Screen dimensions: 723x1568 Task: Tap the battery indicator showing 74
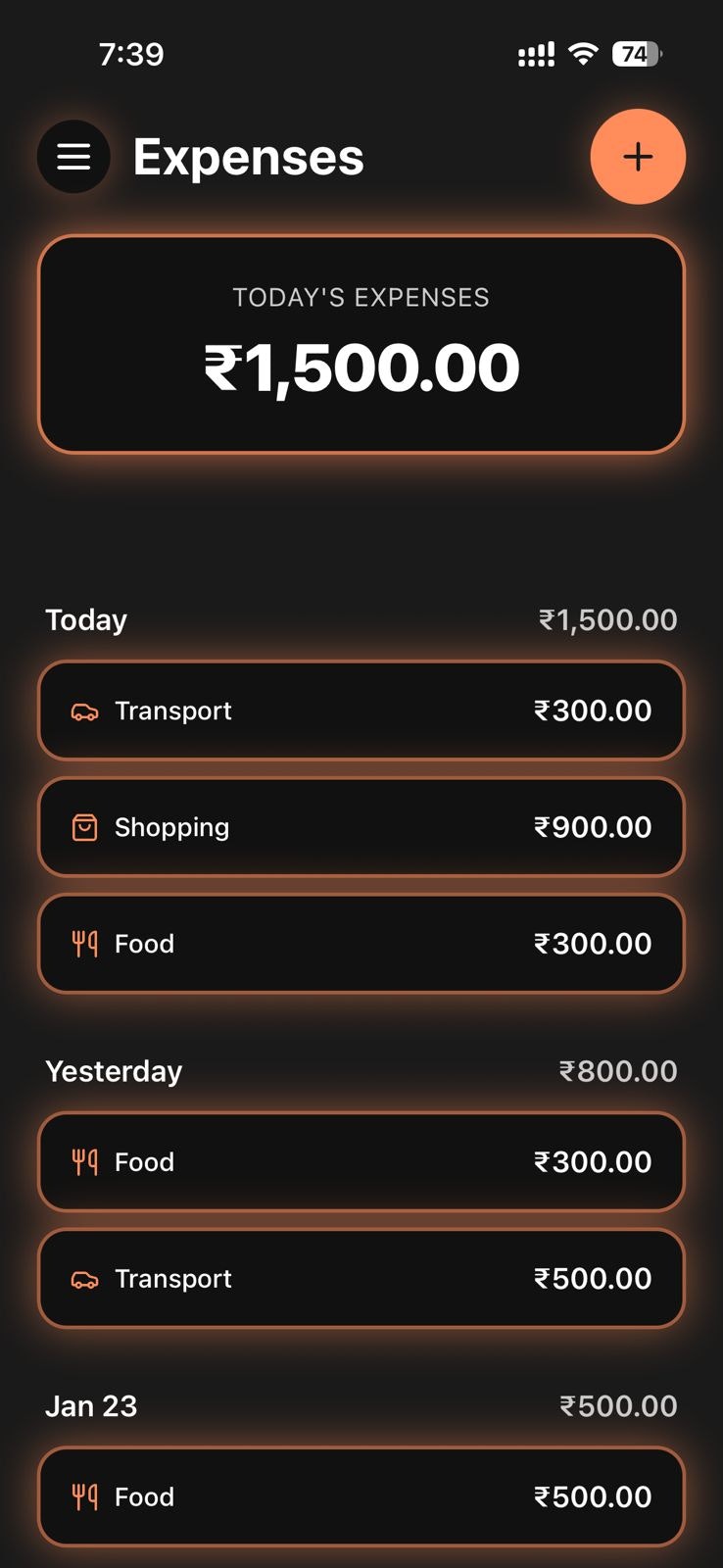click(634, 54)
